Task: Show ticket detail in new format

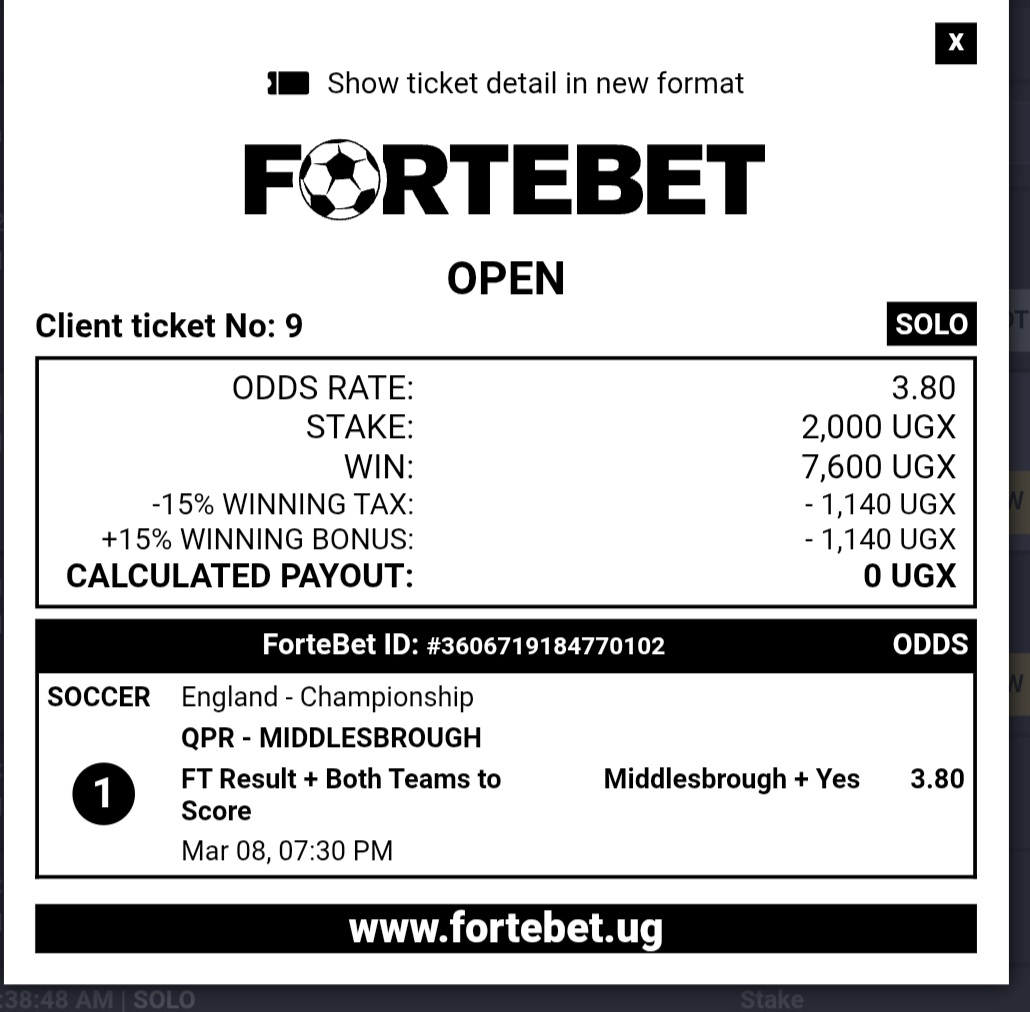Action: coord(506,83)
